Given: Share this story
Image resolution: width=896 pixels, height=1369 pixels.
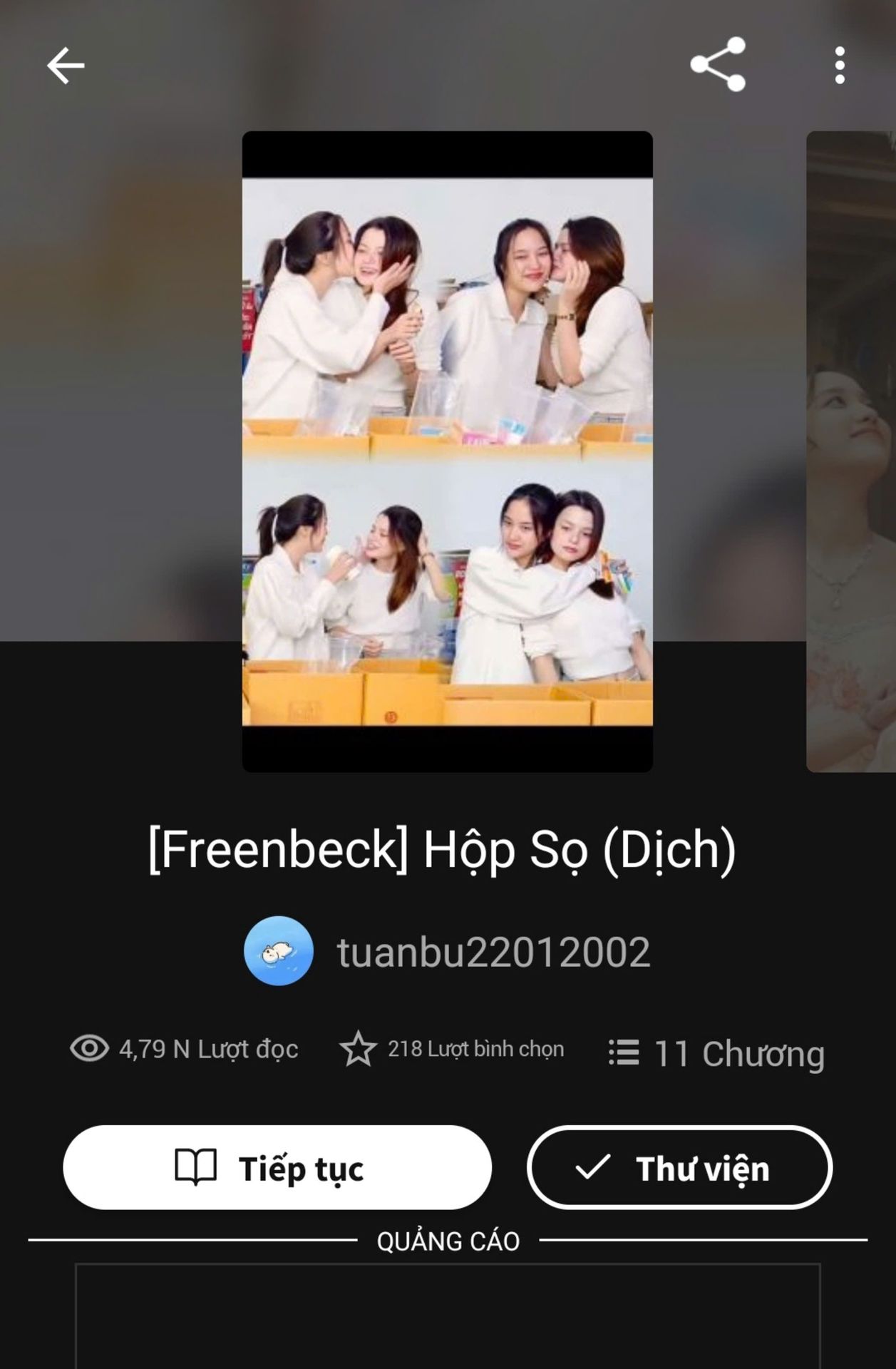Looking at the screenshot, I should (718, 65).
